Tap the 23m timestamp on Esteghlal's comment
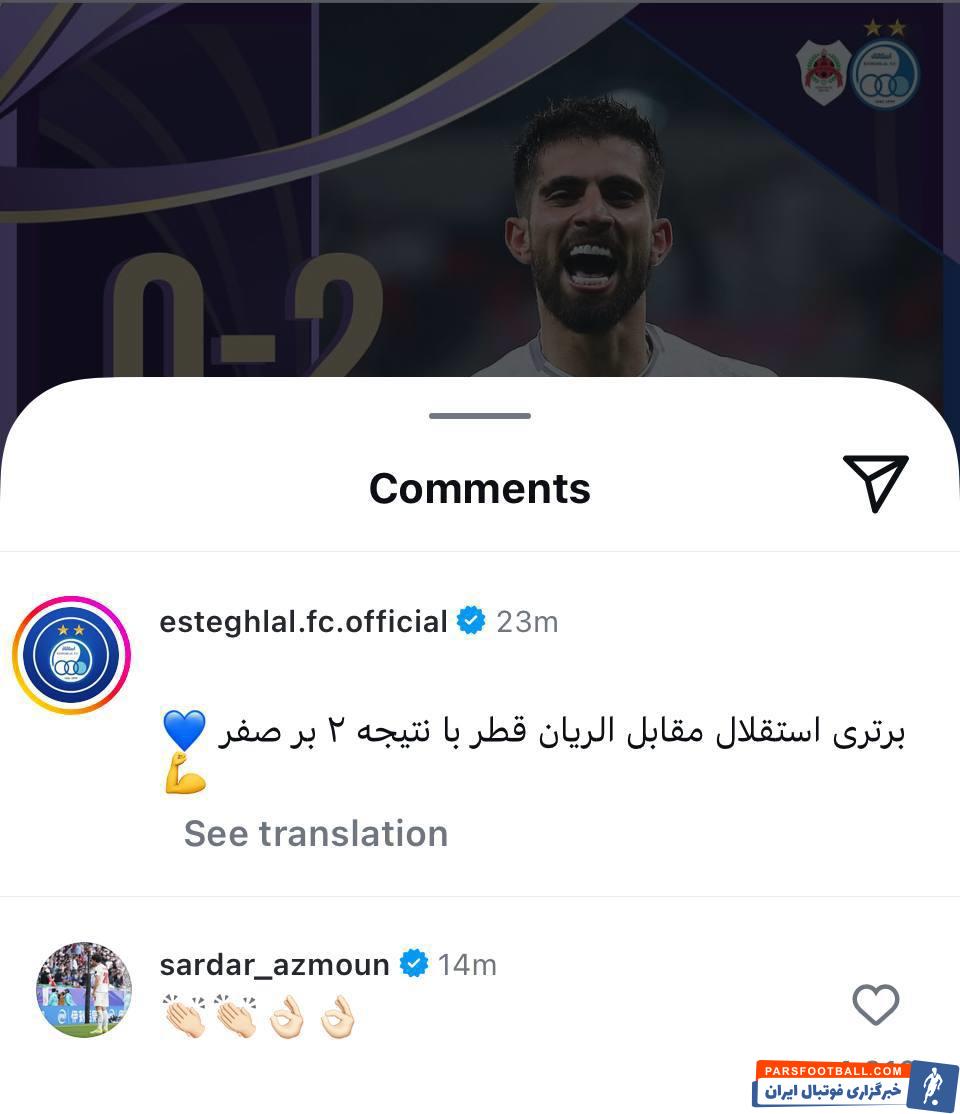960x1114 pixels. tap(527, 621)
